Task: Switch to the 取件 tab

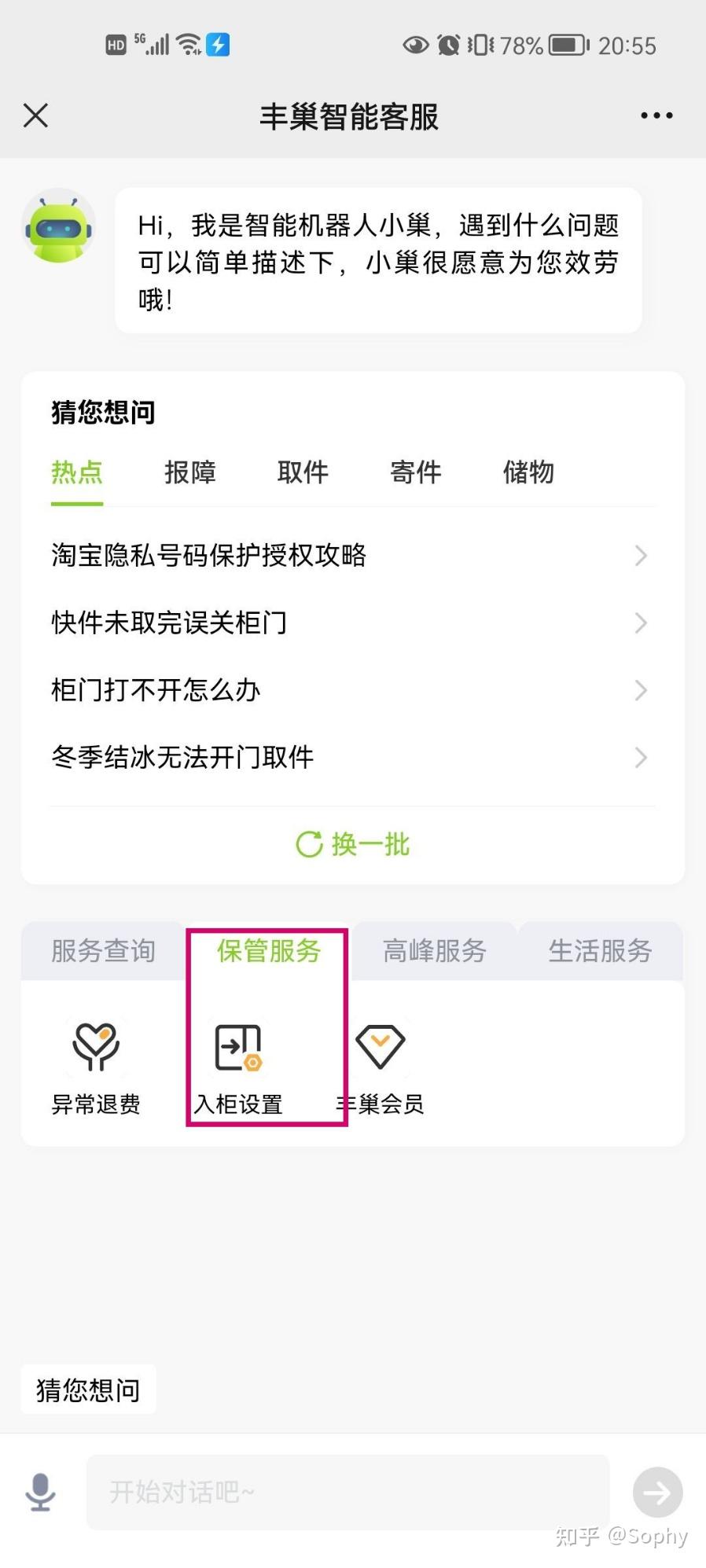Action: pos(303,472)
